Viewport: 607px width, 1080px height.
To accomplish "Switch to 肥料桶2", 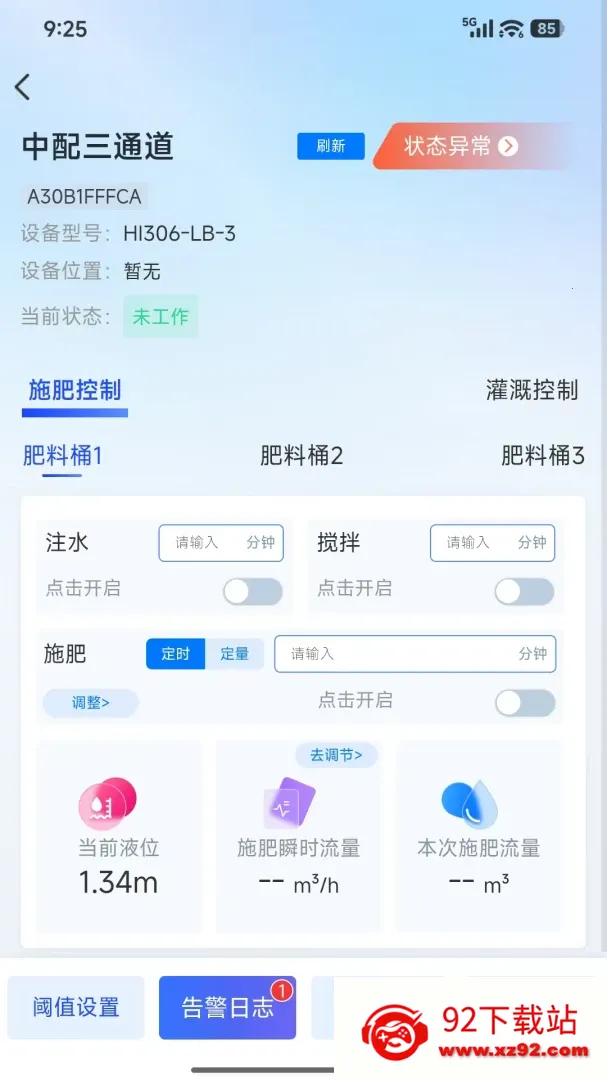I will pos(301,456).
